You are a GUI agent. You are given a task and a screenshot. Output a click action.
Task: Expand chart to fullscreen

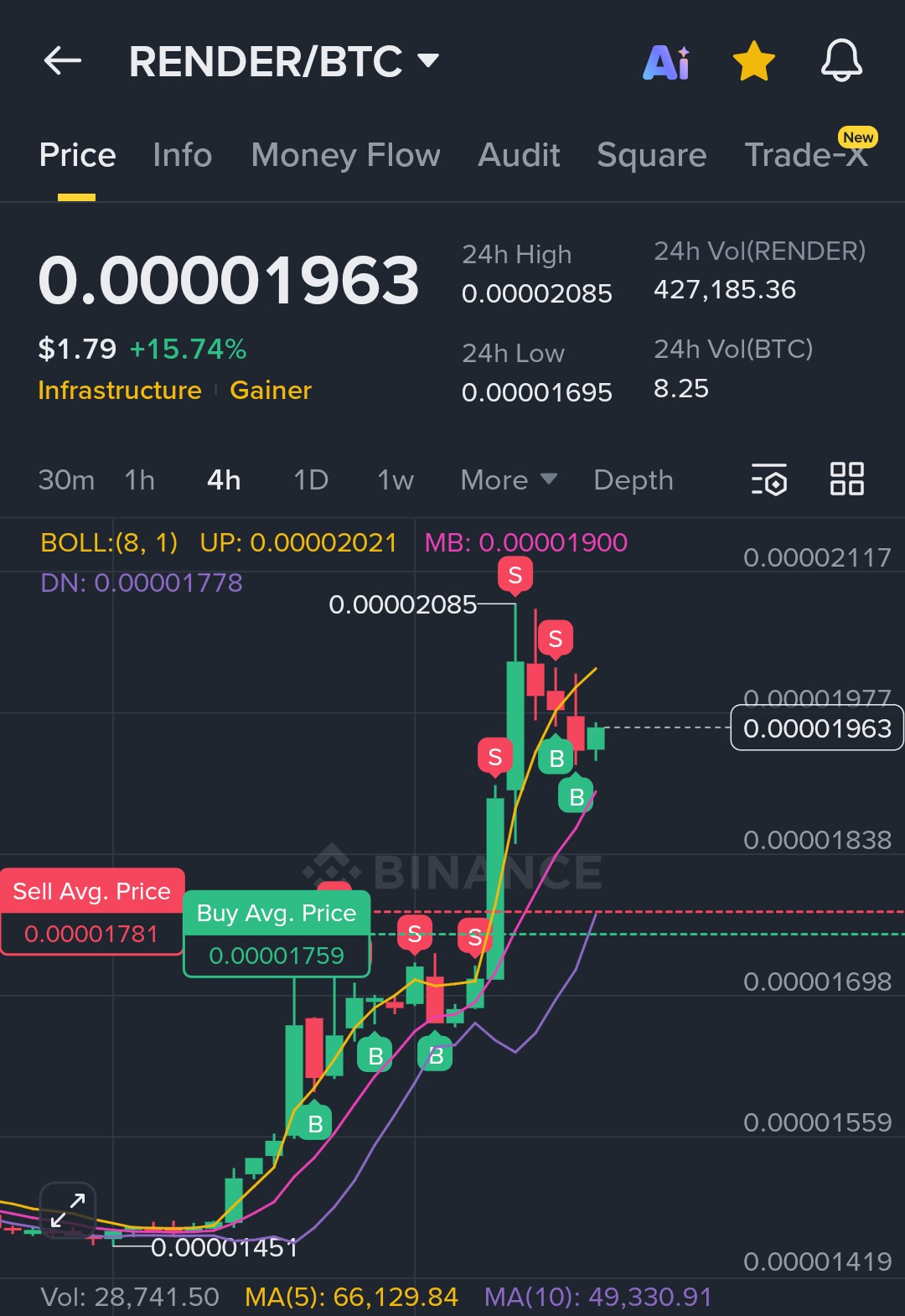68,1210
